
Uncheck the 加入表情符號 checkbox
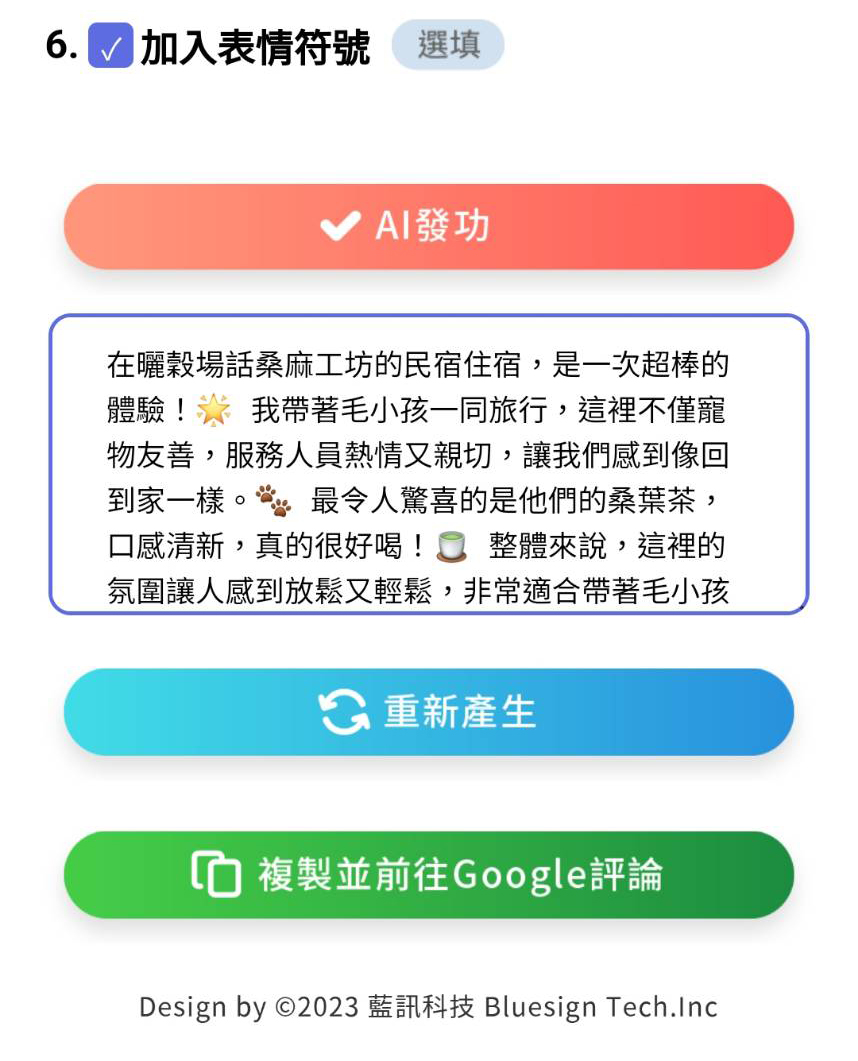[x=110, y=46]
